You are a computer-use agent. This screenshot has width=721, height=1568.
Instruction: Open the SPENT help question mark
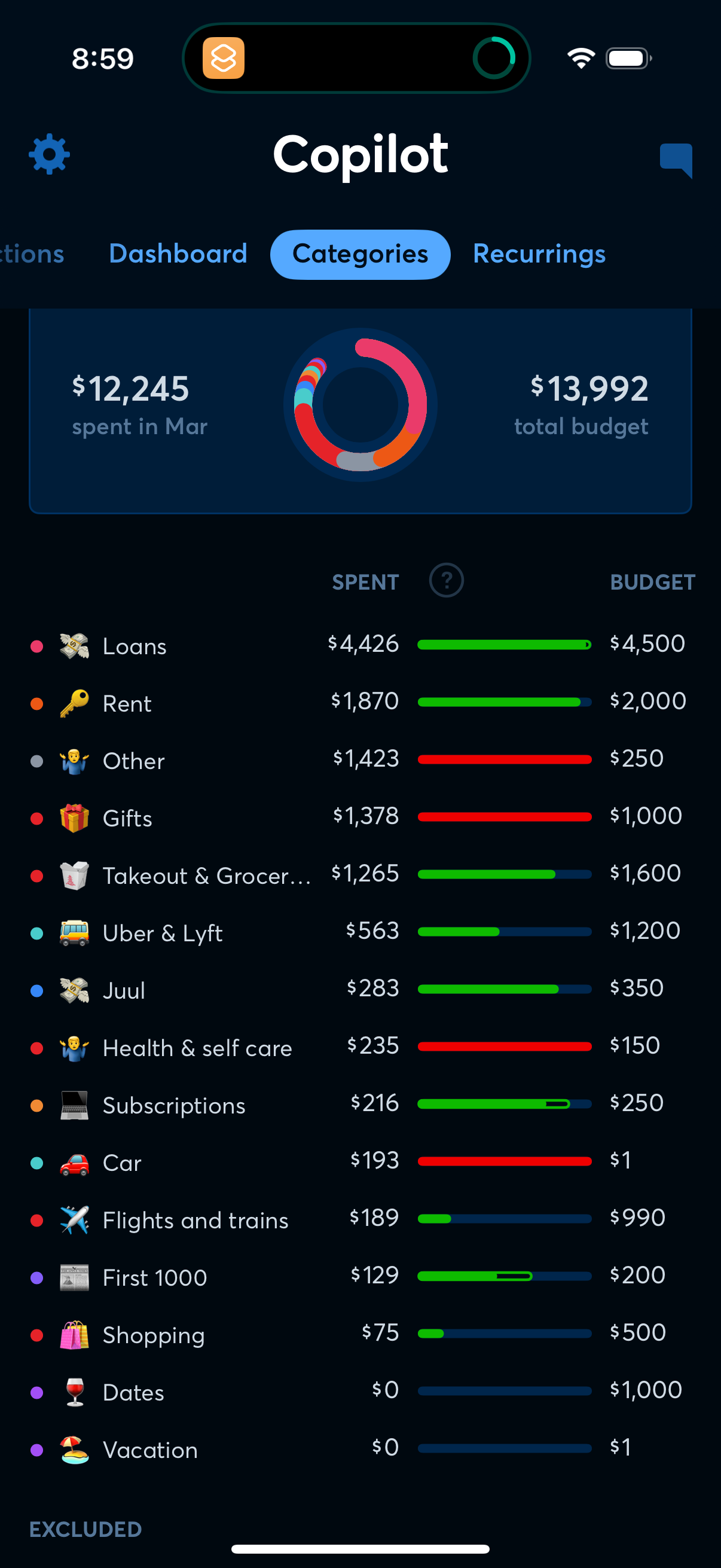[446, 581]
